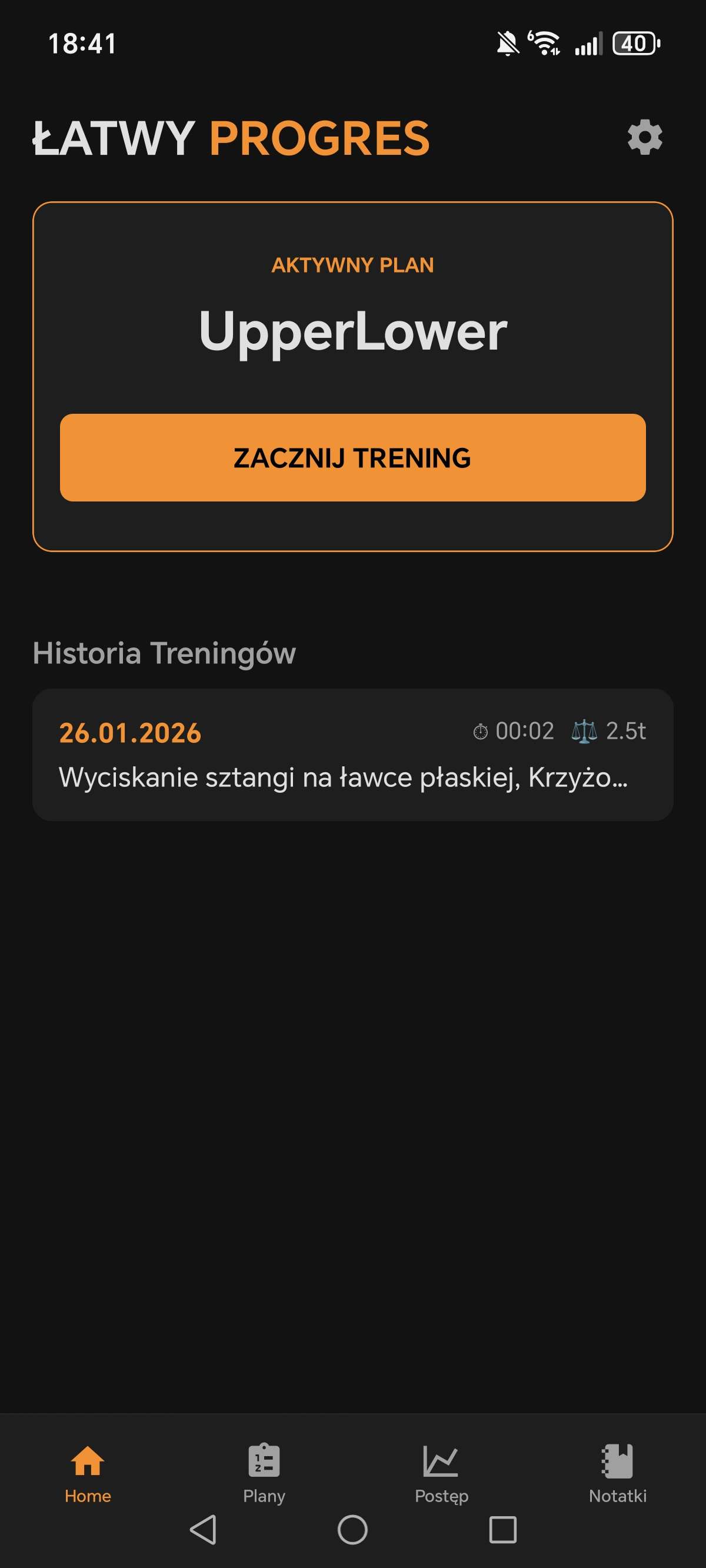Open the Historia Treningów section header
706x1568 pixels.
click(x=164, y=654)
